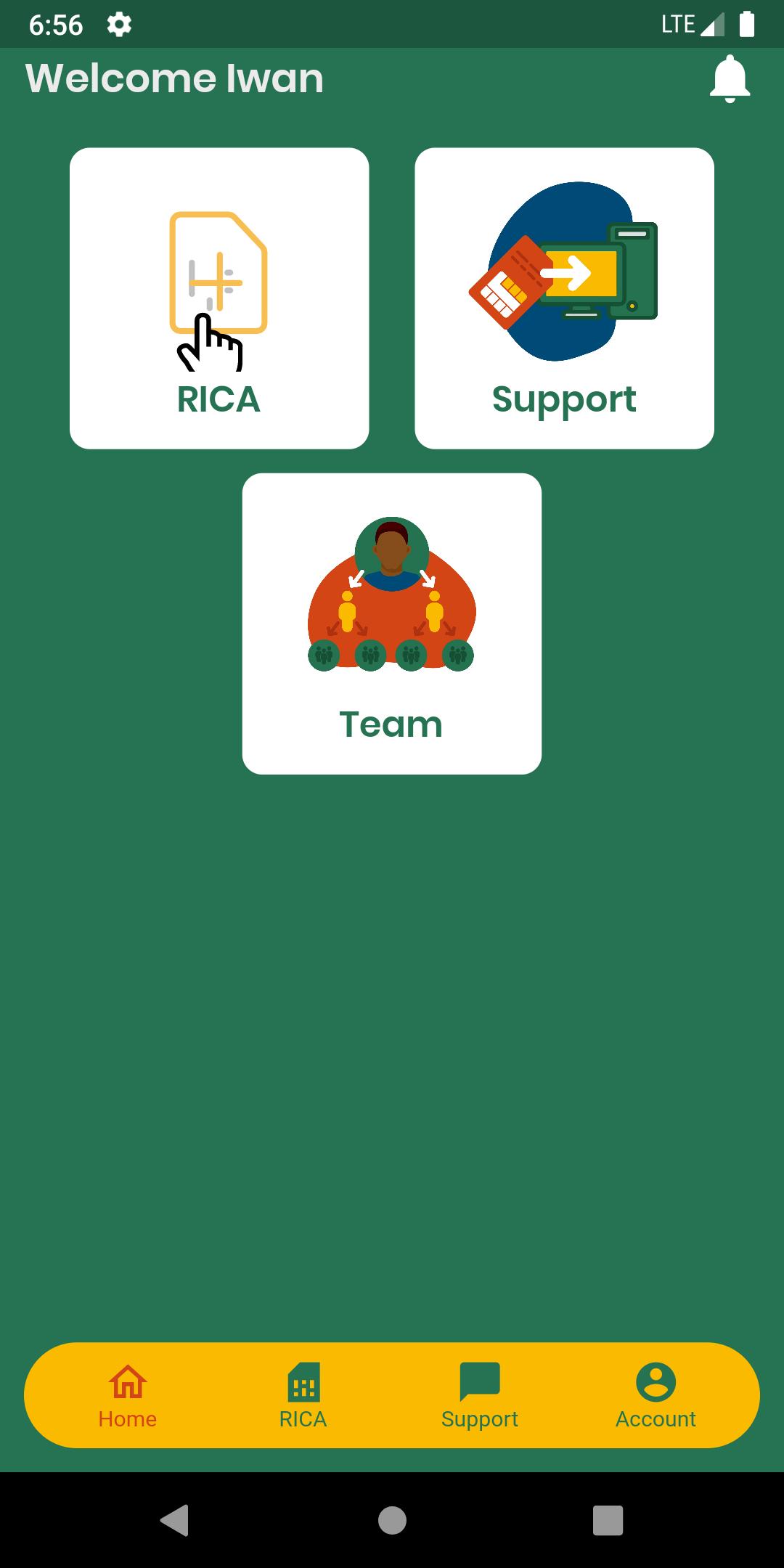Open the notifications bell
784x1568 pixels.
click(x=729, y=78)
